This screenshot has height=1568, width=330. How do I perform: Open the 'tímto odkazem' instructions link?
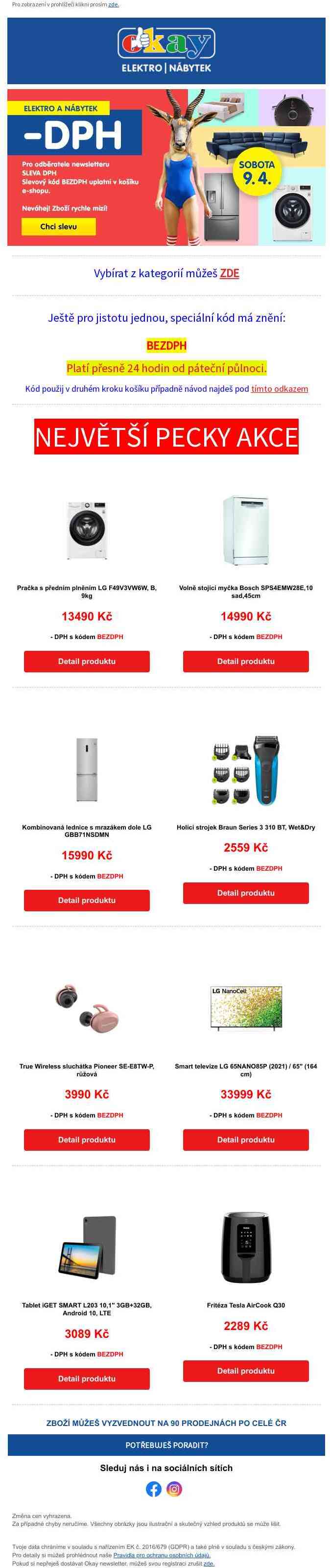280,388
